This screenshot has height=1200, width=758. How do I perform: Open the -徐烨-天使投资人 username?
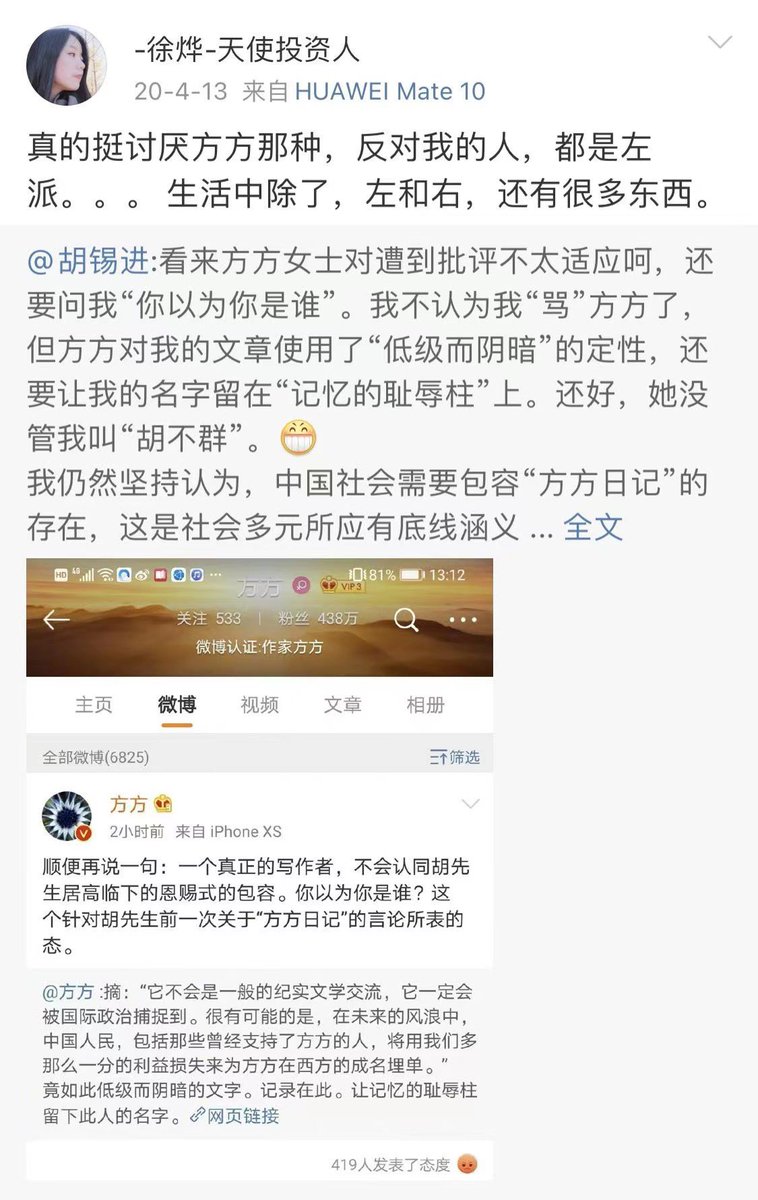[245, 47]
